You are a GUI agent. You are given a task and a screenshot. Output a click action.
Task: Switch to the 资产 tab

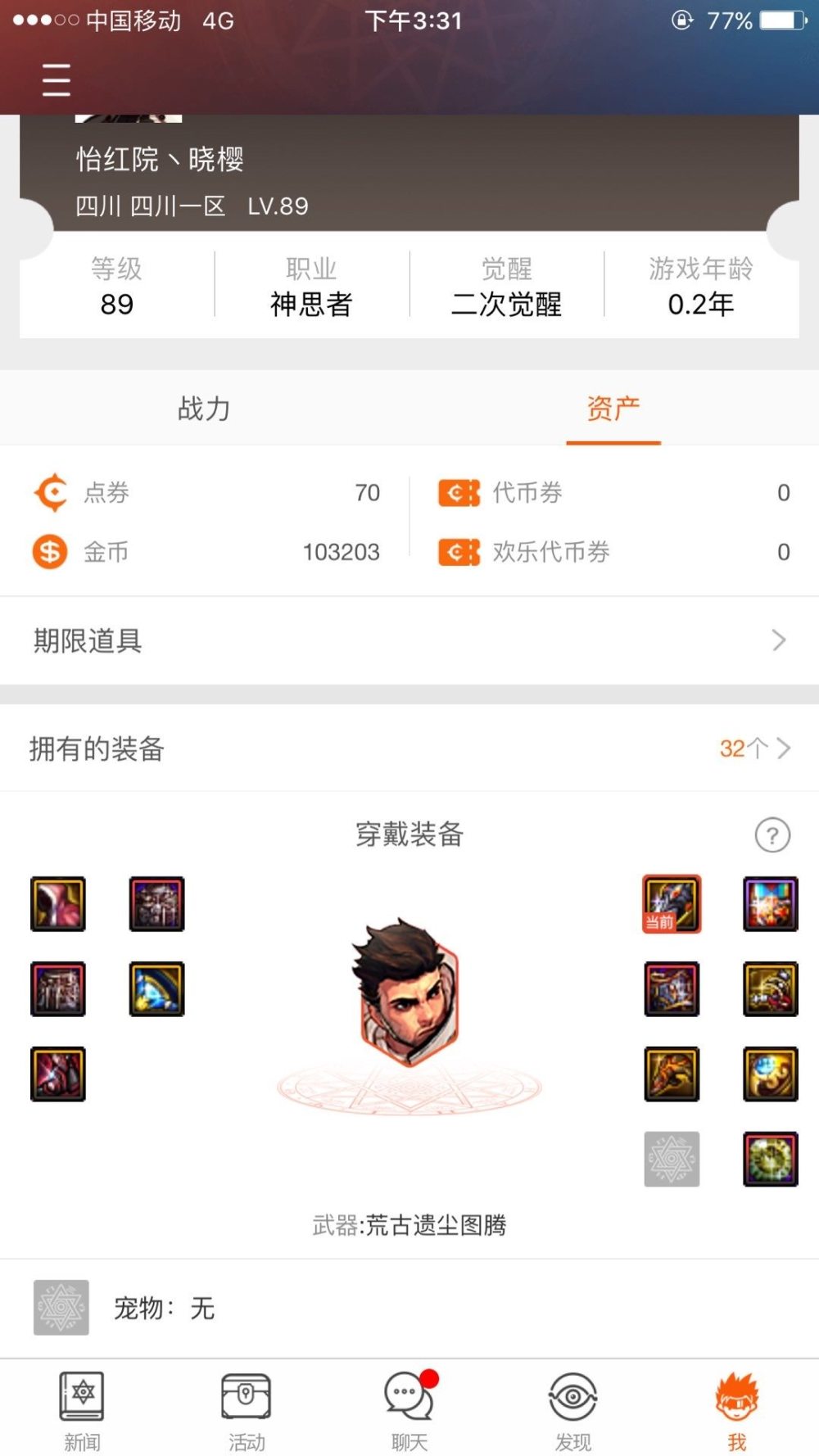tap(613, 409)
